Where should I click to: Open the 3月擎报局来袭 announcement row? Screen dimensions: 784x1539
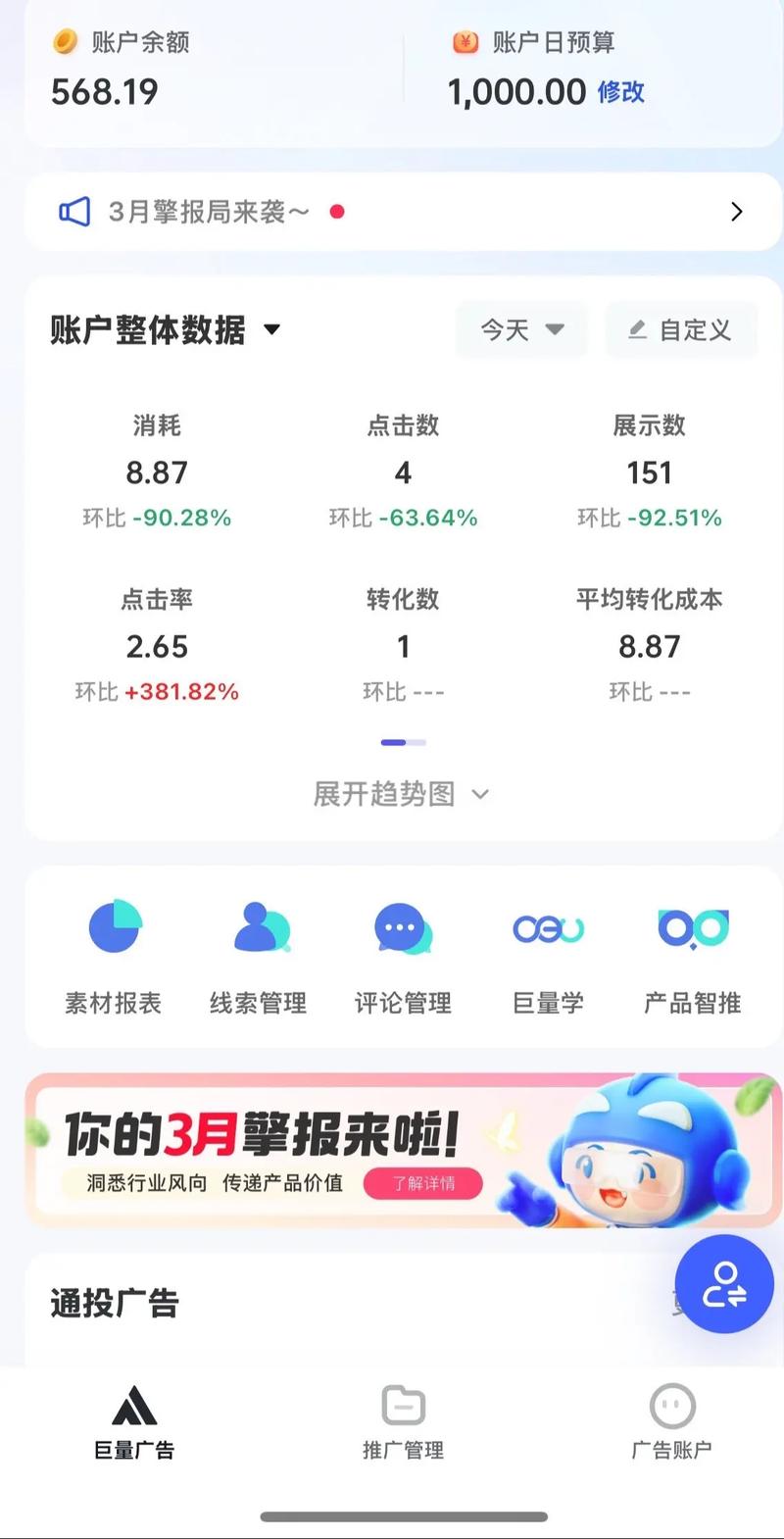click(x=403, y=212)
